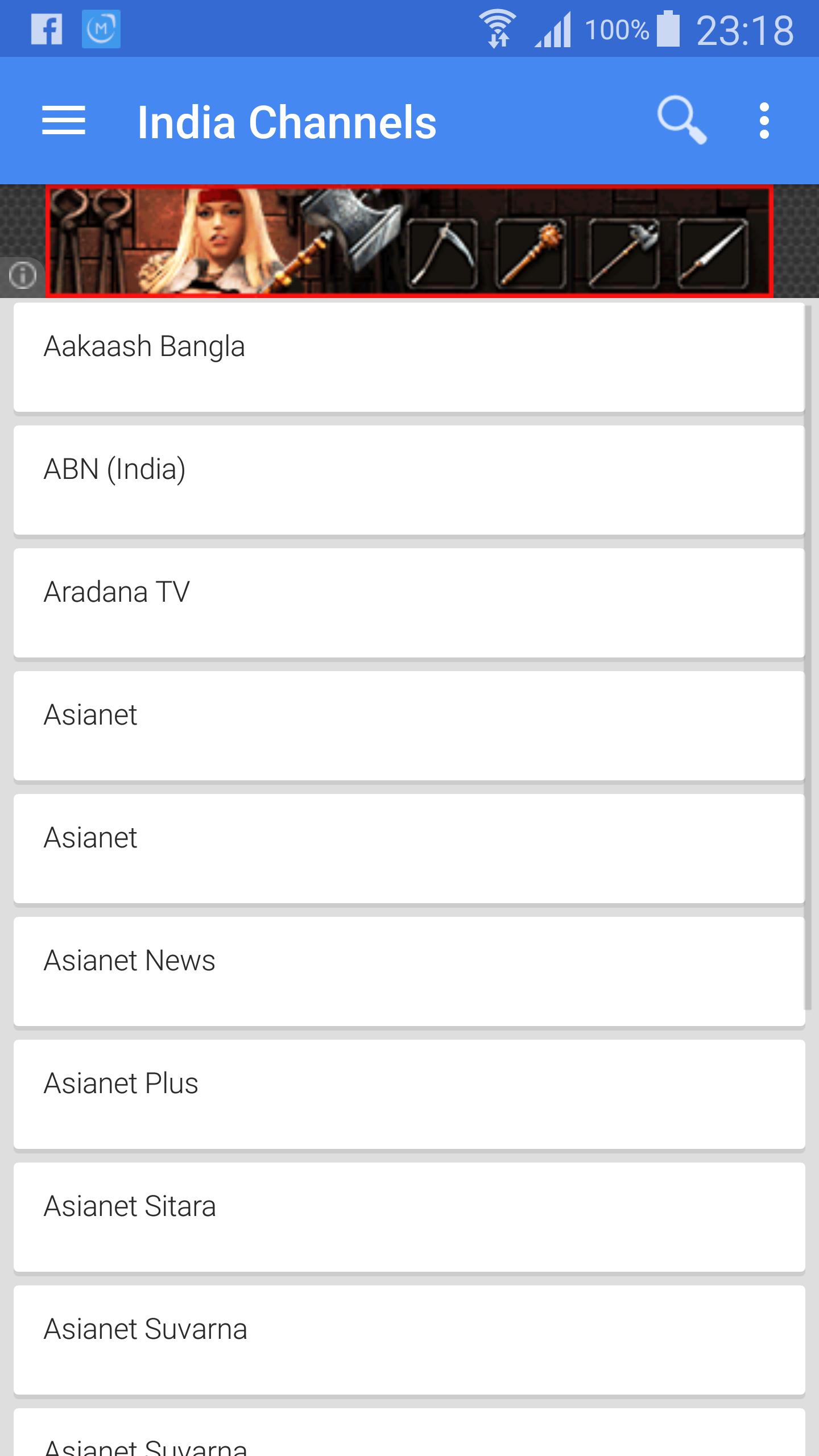Open the navigation drawer hamburger icon
819x1456 pixels.
(64, 120)
